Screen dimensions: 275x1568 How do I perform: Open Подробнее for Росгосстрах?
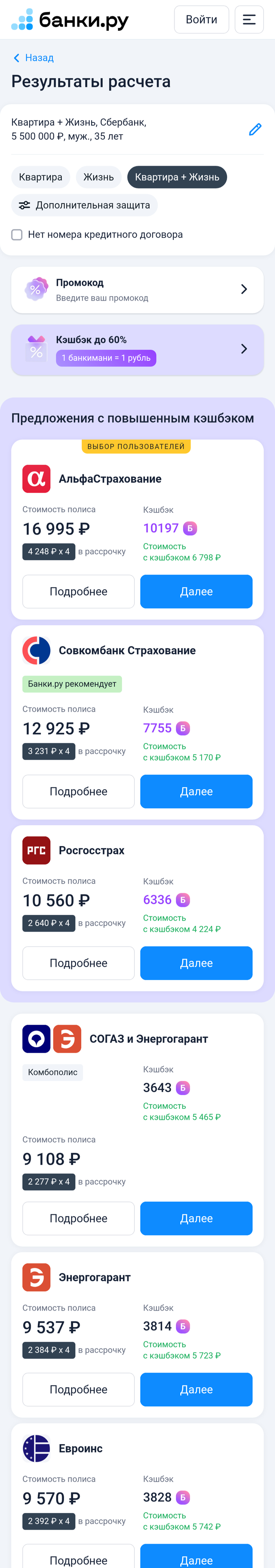click(x=79, y=963)
